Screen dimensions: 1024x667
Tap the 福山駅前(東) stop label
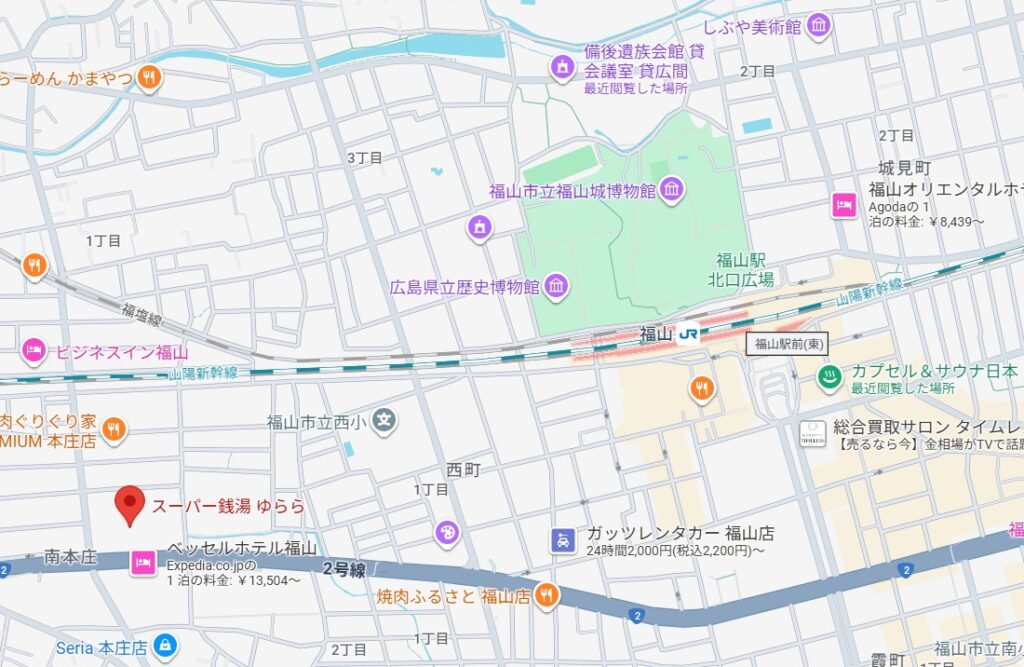786,344
